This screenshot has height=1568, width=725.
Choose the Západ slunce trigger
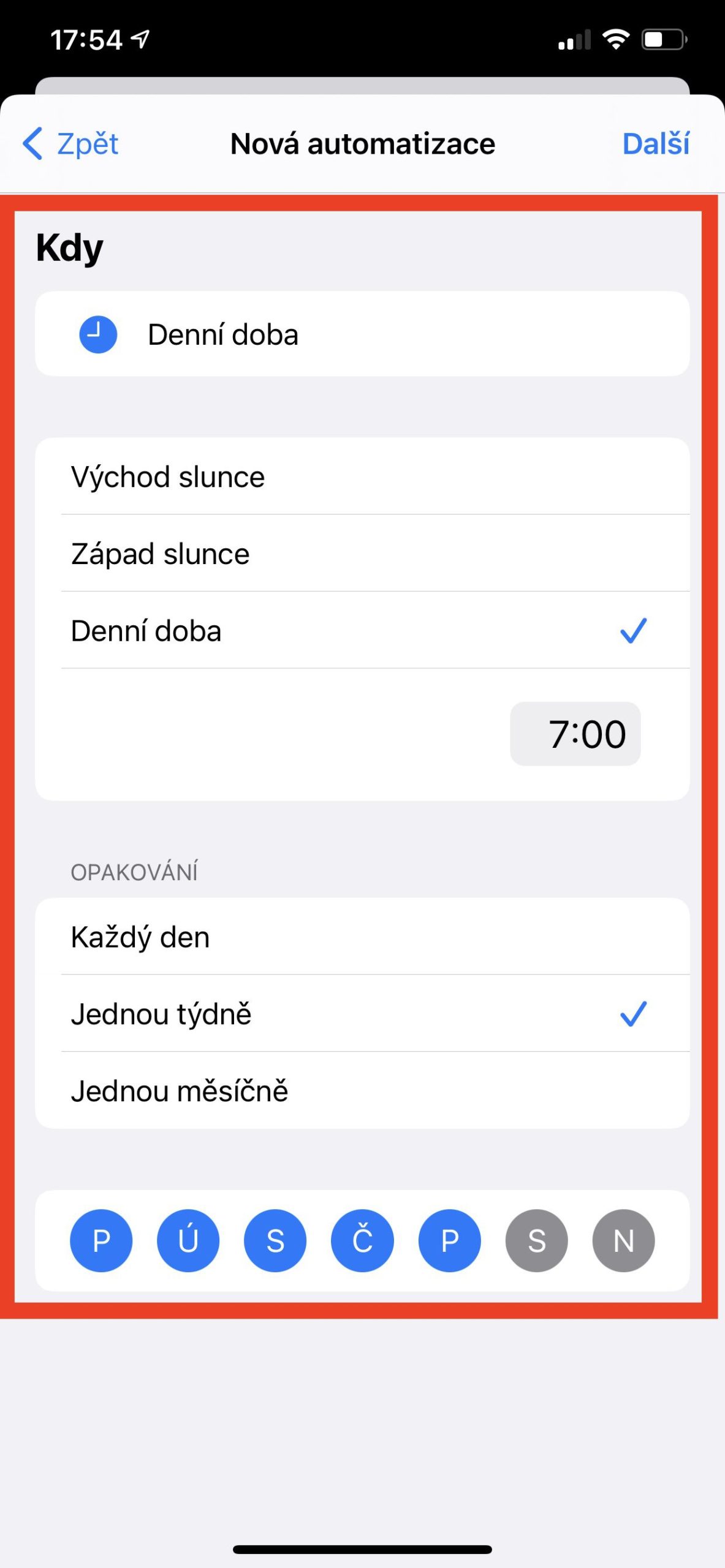click(x=362, y=554)
